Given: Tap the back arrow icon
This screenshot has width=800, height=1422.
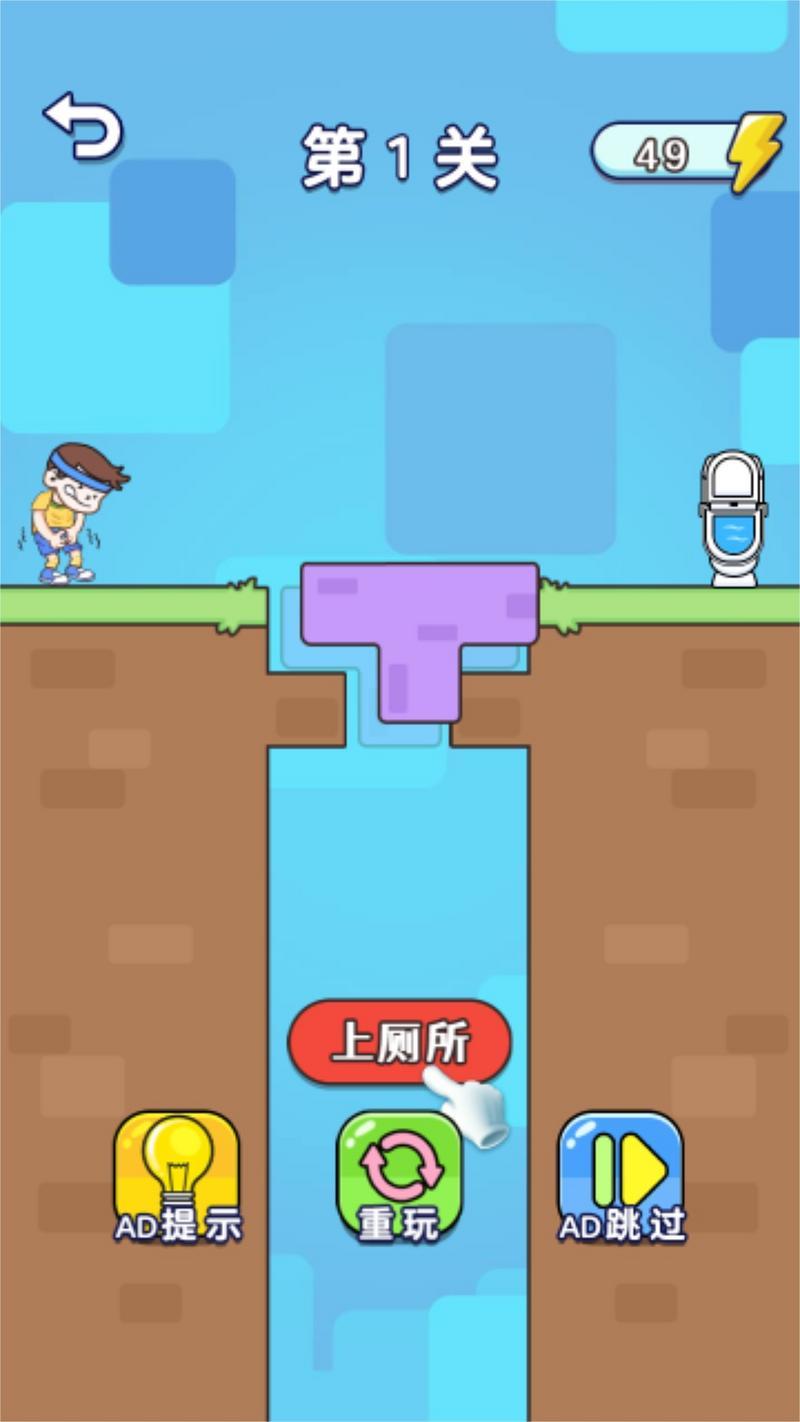Looking at the screenshot, I should pyautogui.click(x=83, y=127).
